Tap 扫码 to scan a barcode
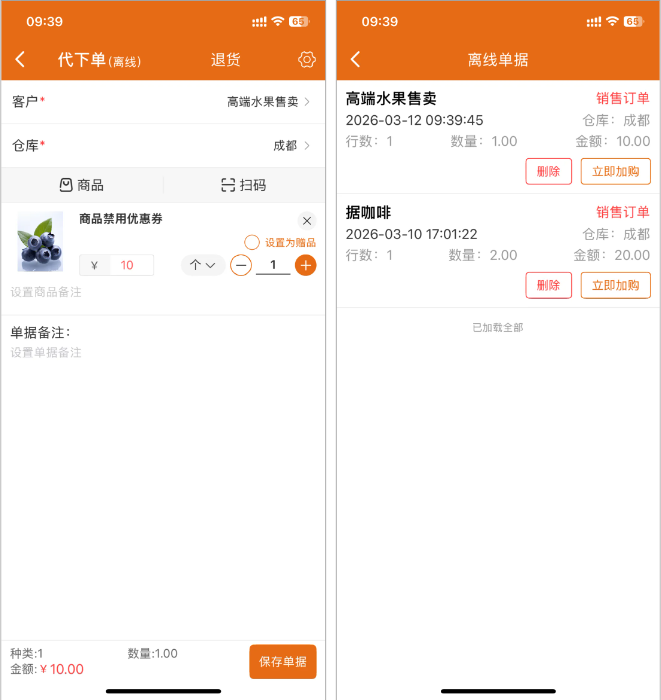661x700 pixels. click(244, 185)
